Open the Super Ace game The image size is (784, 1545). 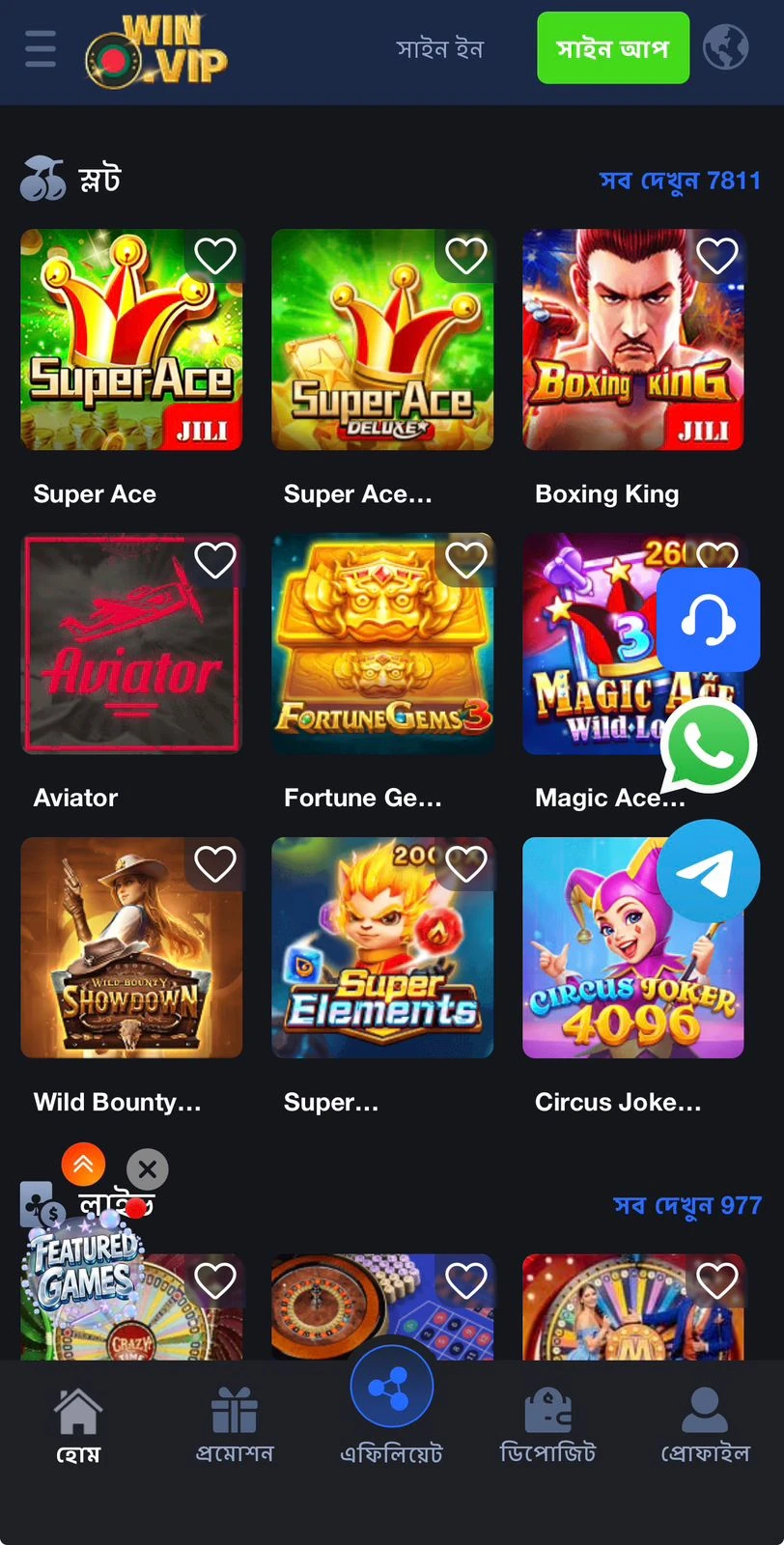131,340
